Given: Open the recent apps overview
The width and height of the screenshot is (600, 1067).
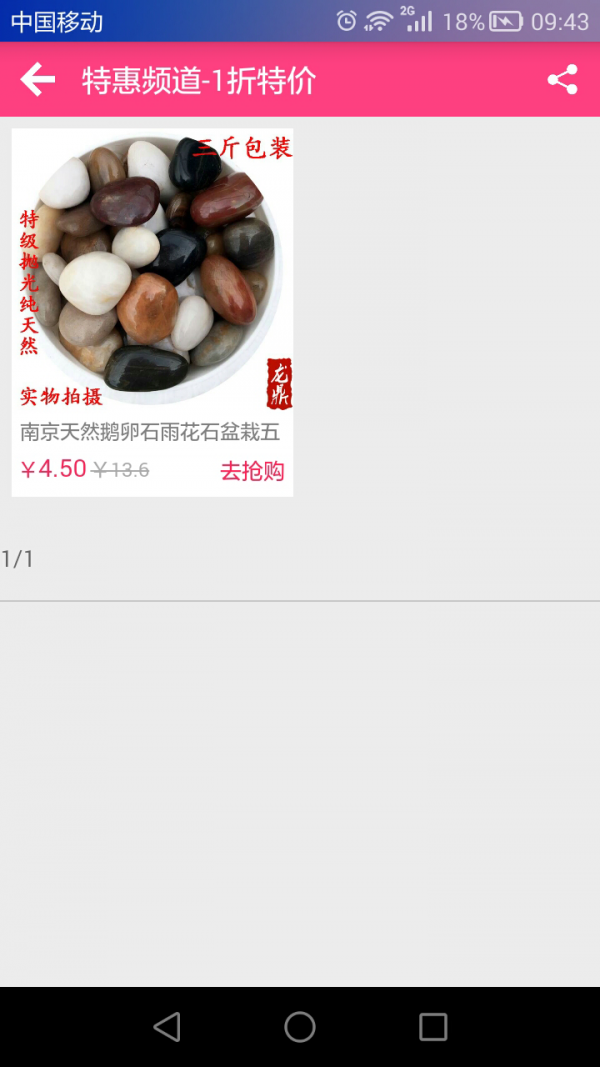Looking at the screenshot, I should tap(433, 1027).
